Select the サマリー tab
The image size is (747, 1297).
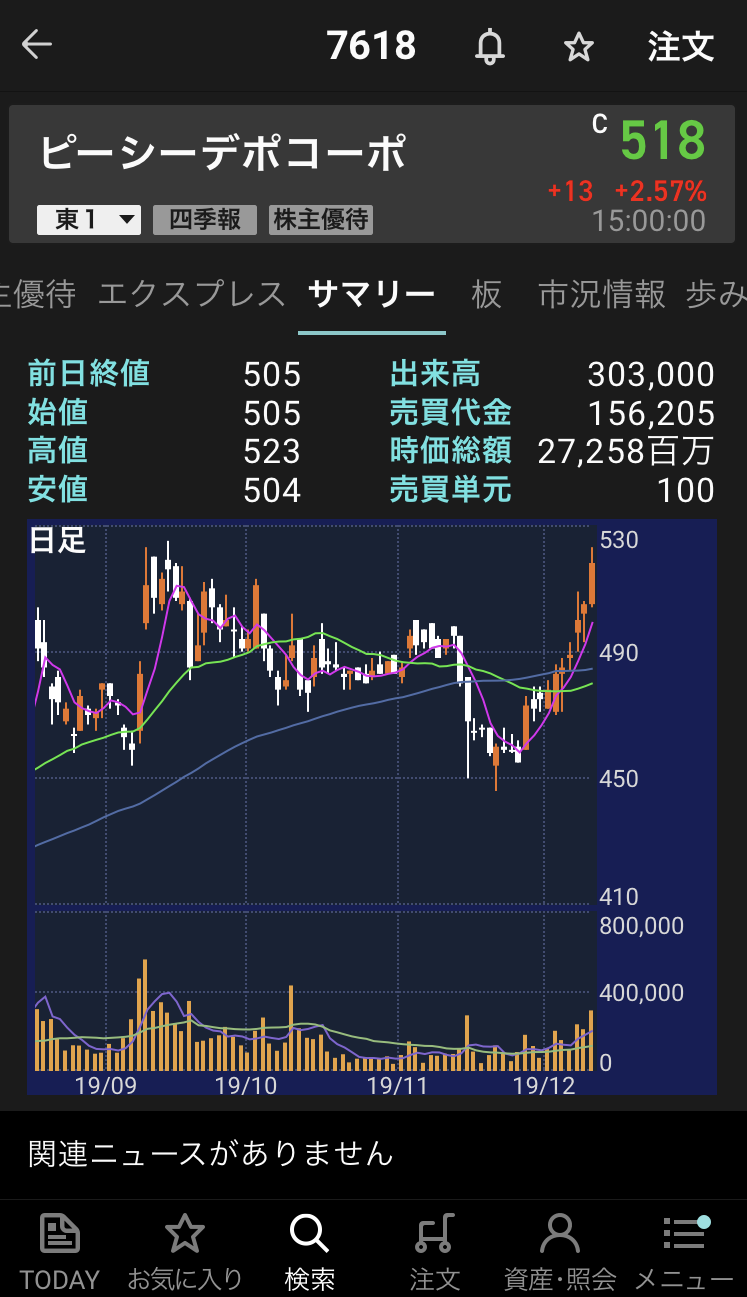point(371,294)
